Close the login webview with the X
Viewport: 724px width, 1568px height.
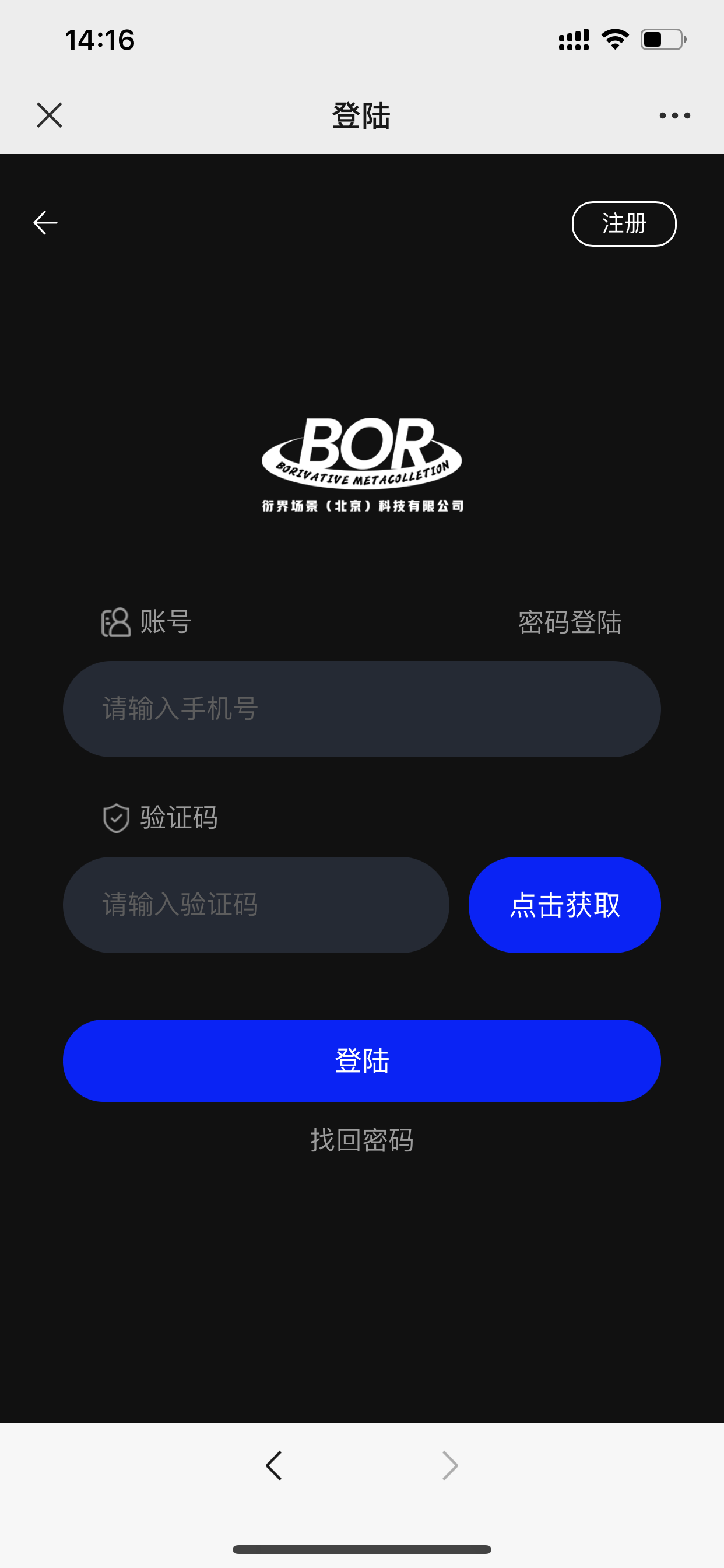[x=50, y=115]
